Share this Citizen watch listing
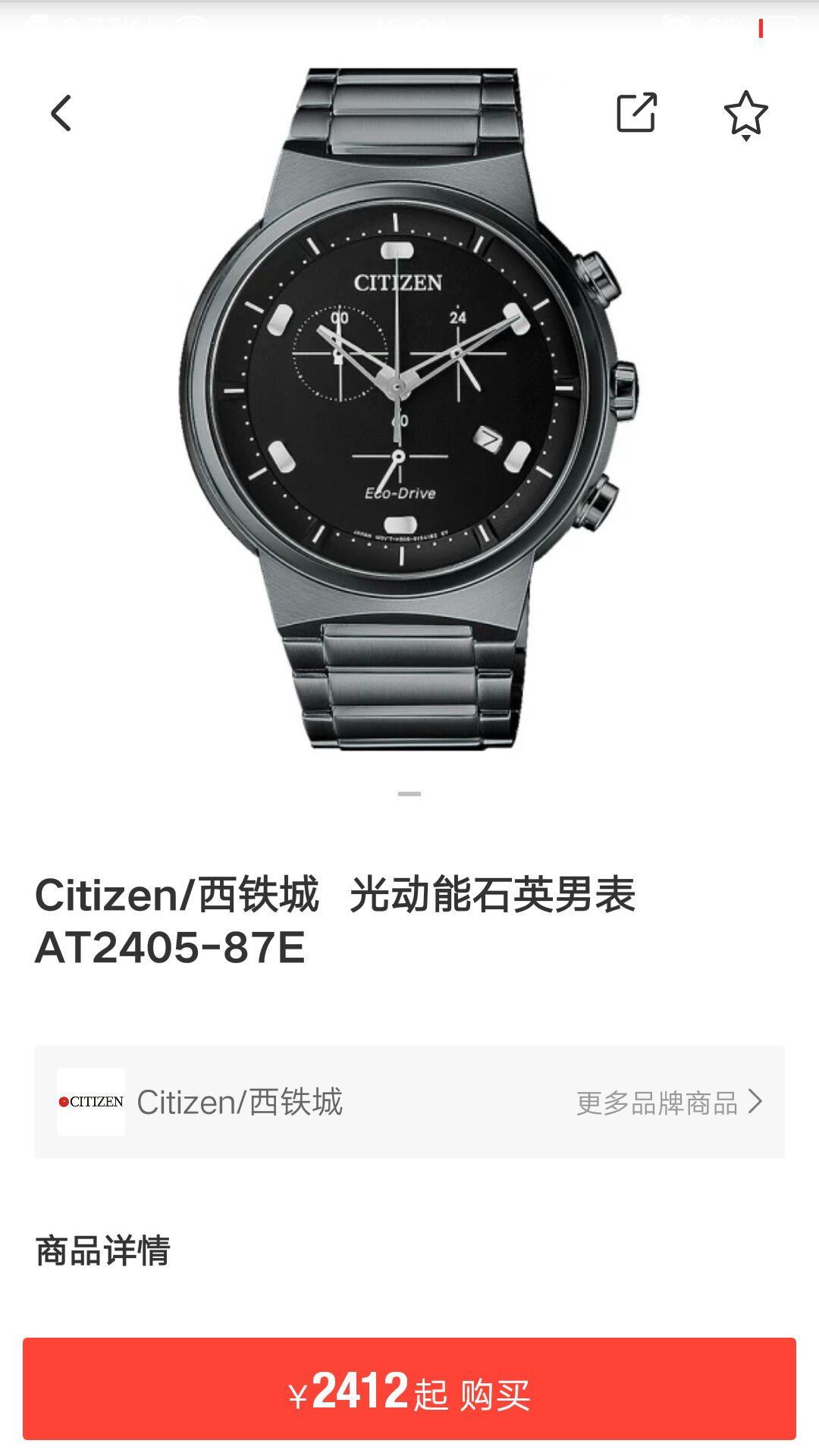This screenshot has height=1456, width=819. 635,114
